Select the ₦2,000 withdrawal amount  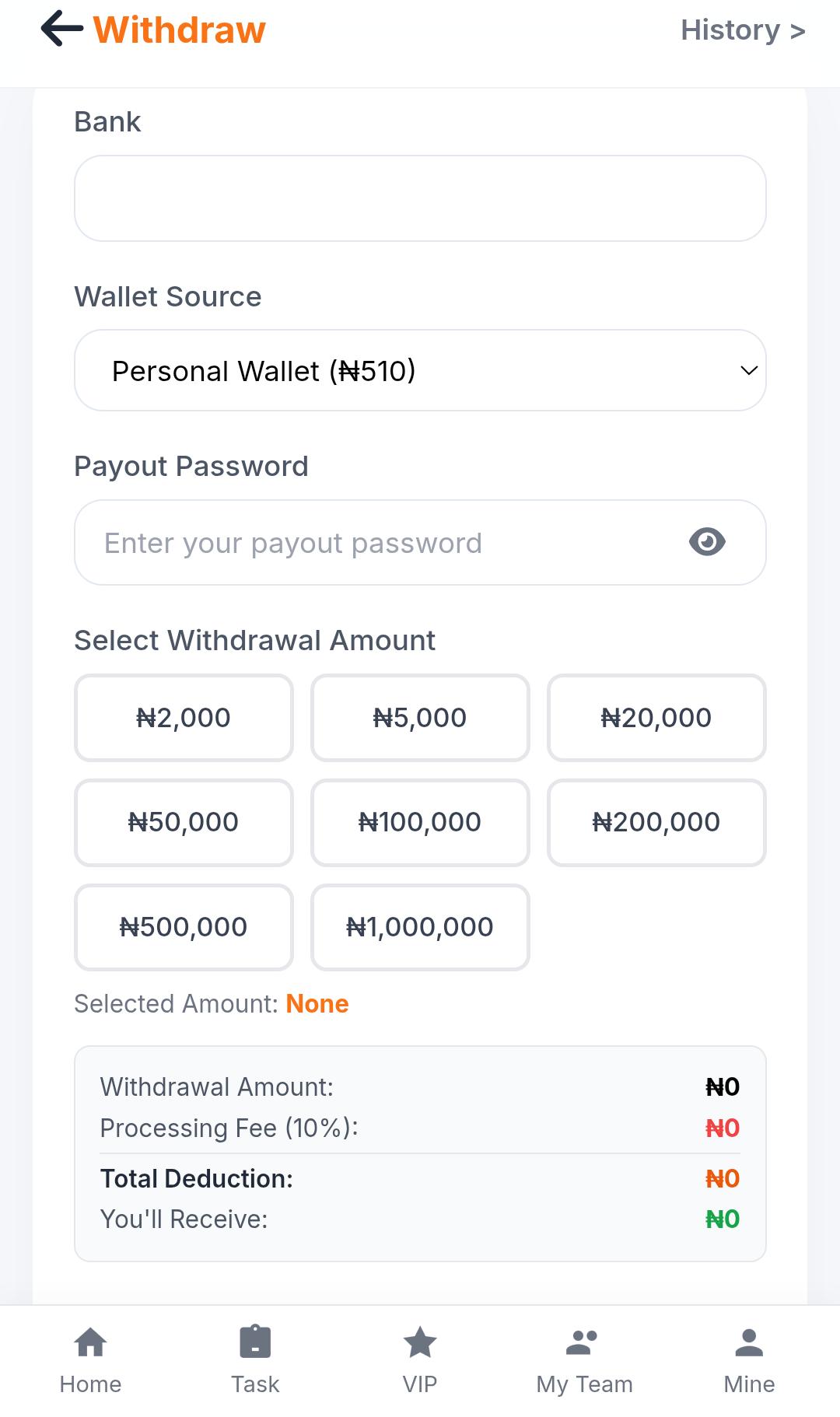click(x=183, y=717)
